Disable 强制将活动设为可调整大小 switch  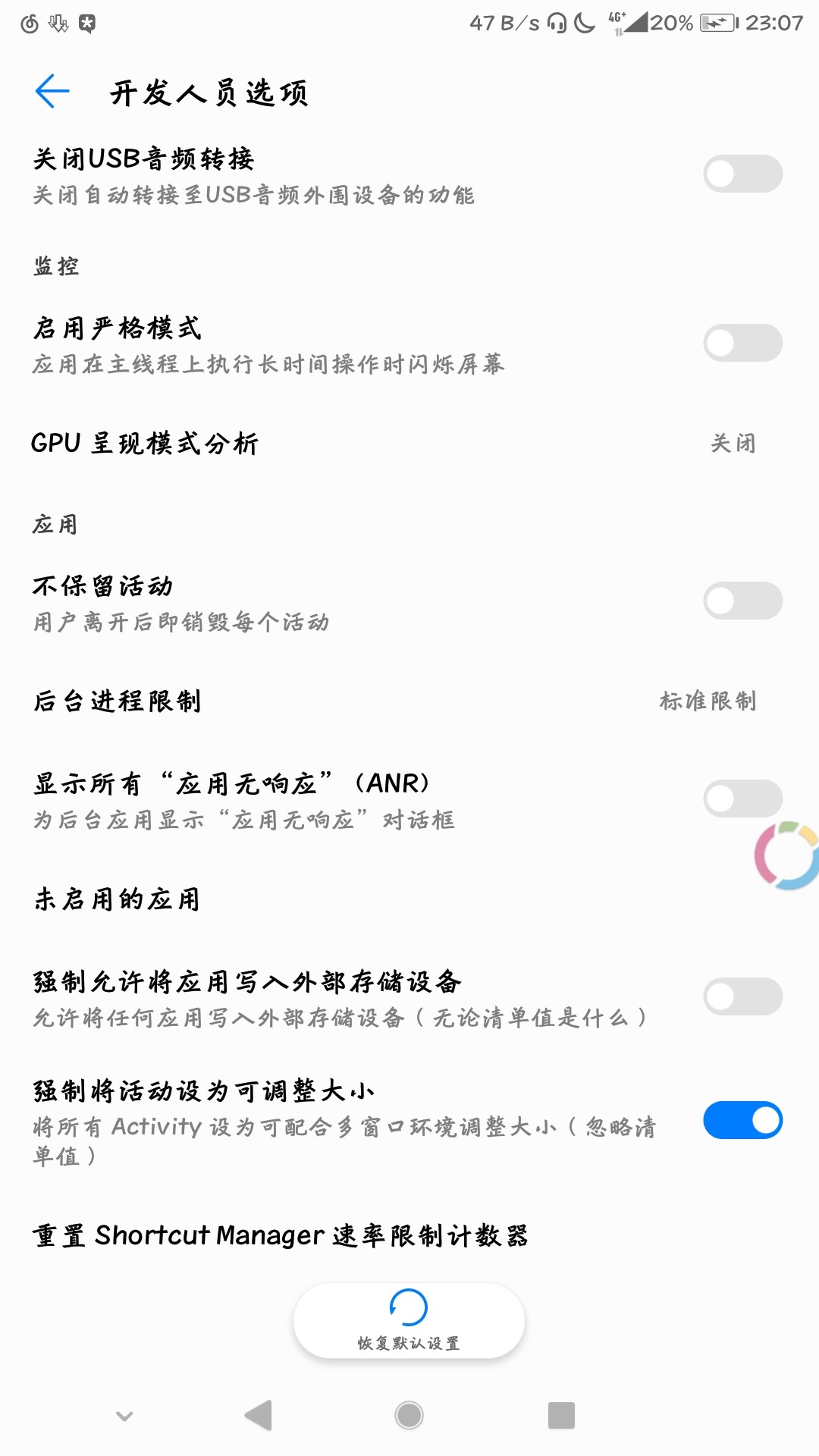[x=742, y=1120]
